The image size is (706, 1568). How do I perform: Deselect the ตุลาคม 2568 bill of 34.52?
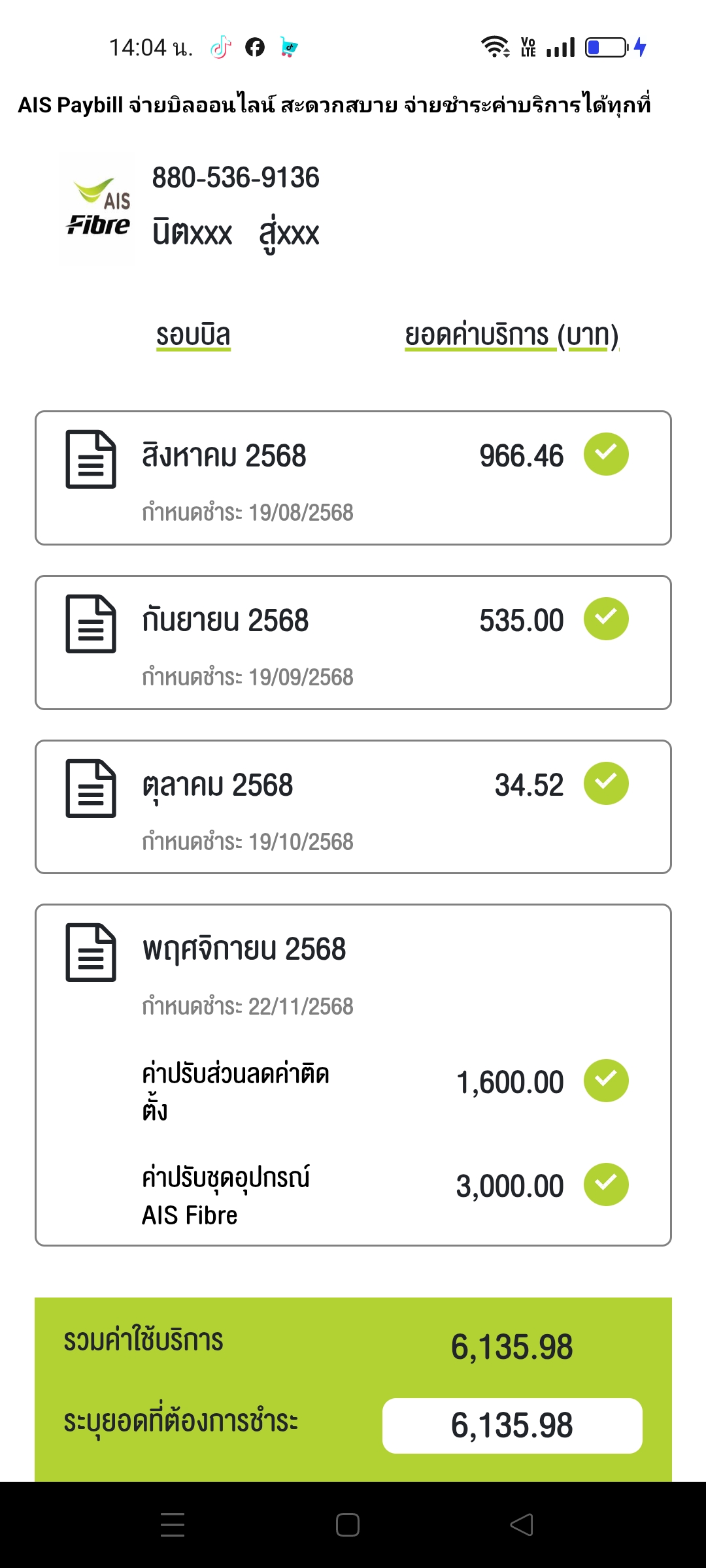coord(606,783)
